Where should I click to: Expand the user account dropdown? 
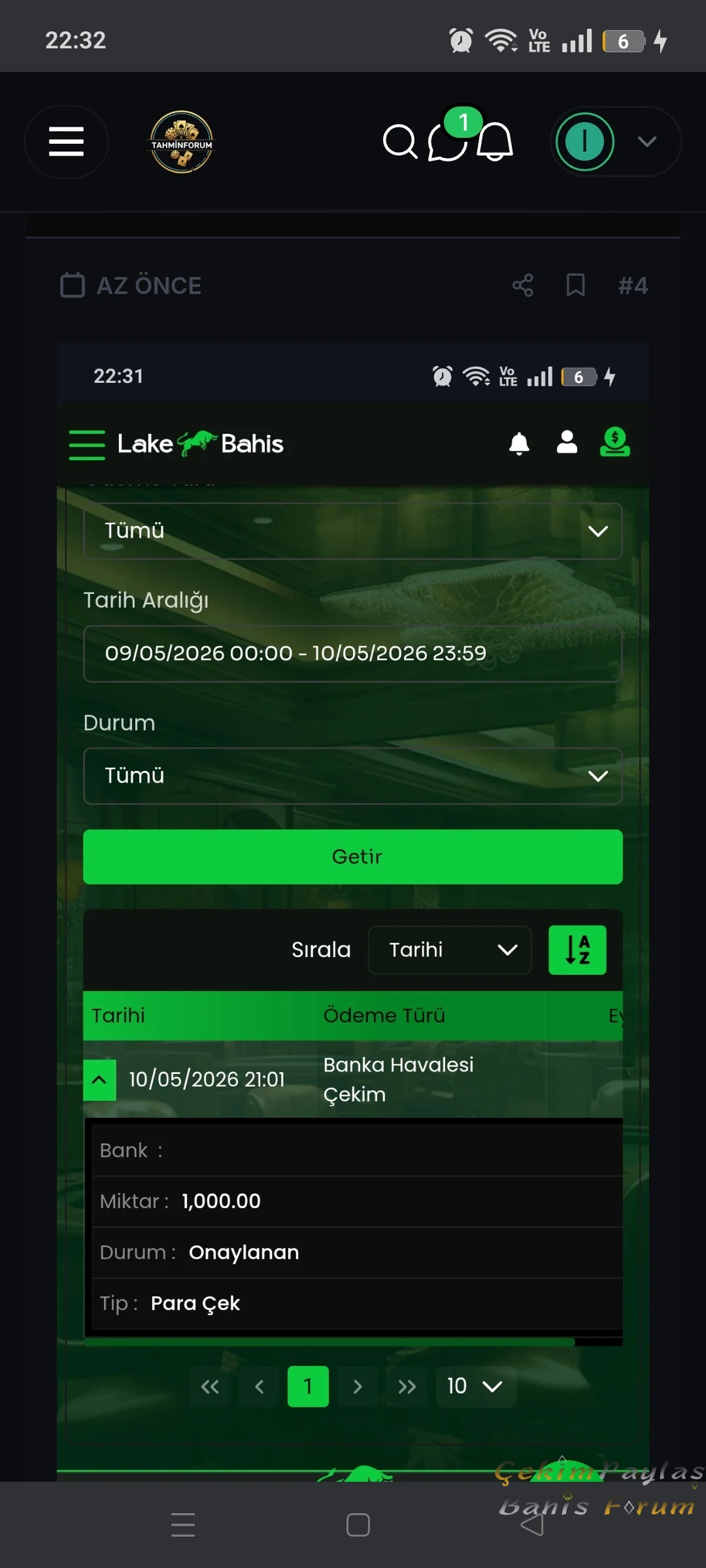click(x=616, y=142)
